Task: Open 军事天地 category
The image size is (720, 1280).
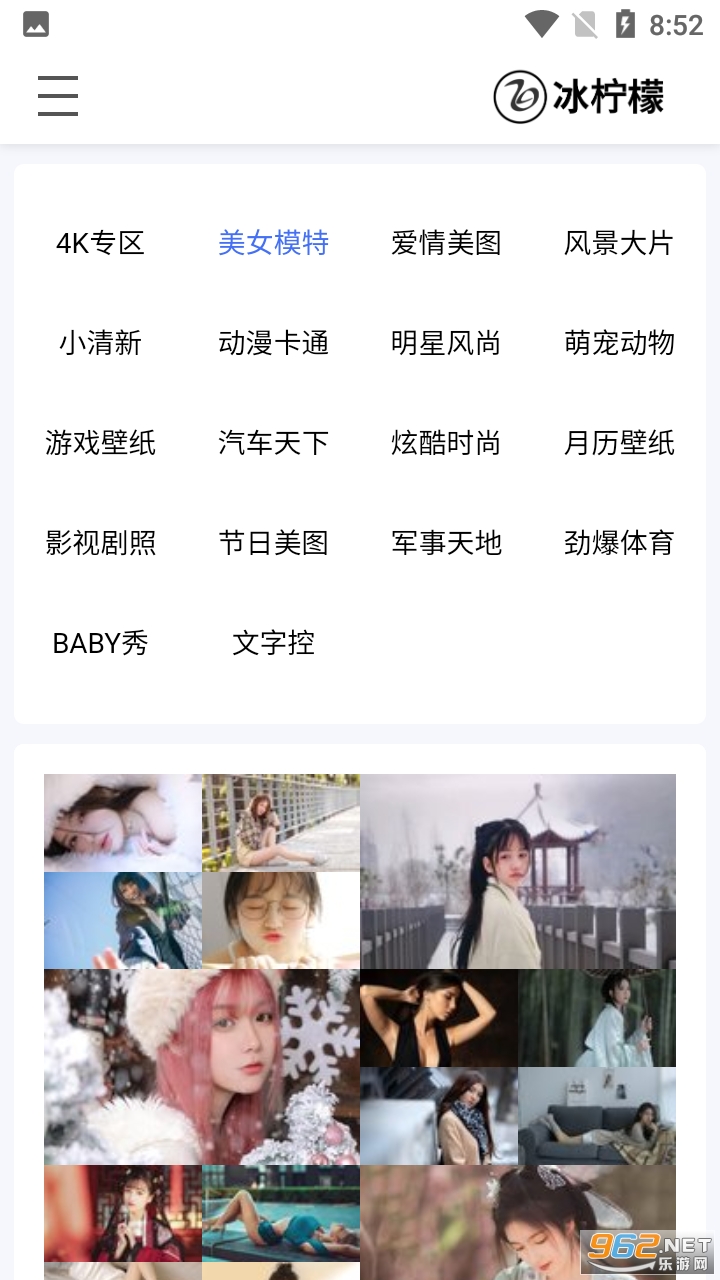Action: (446, 543)
